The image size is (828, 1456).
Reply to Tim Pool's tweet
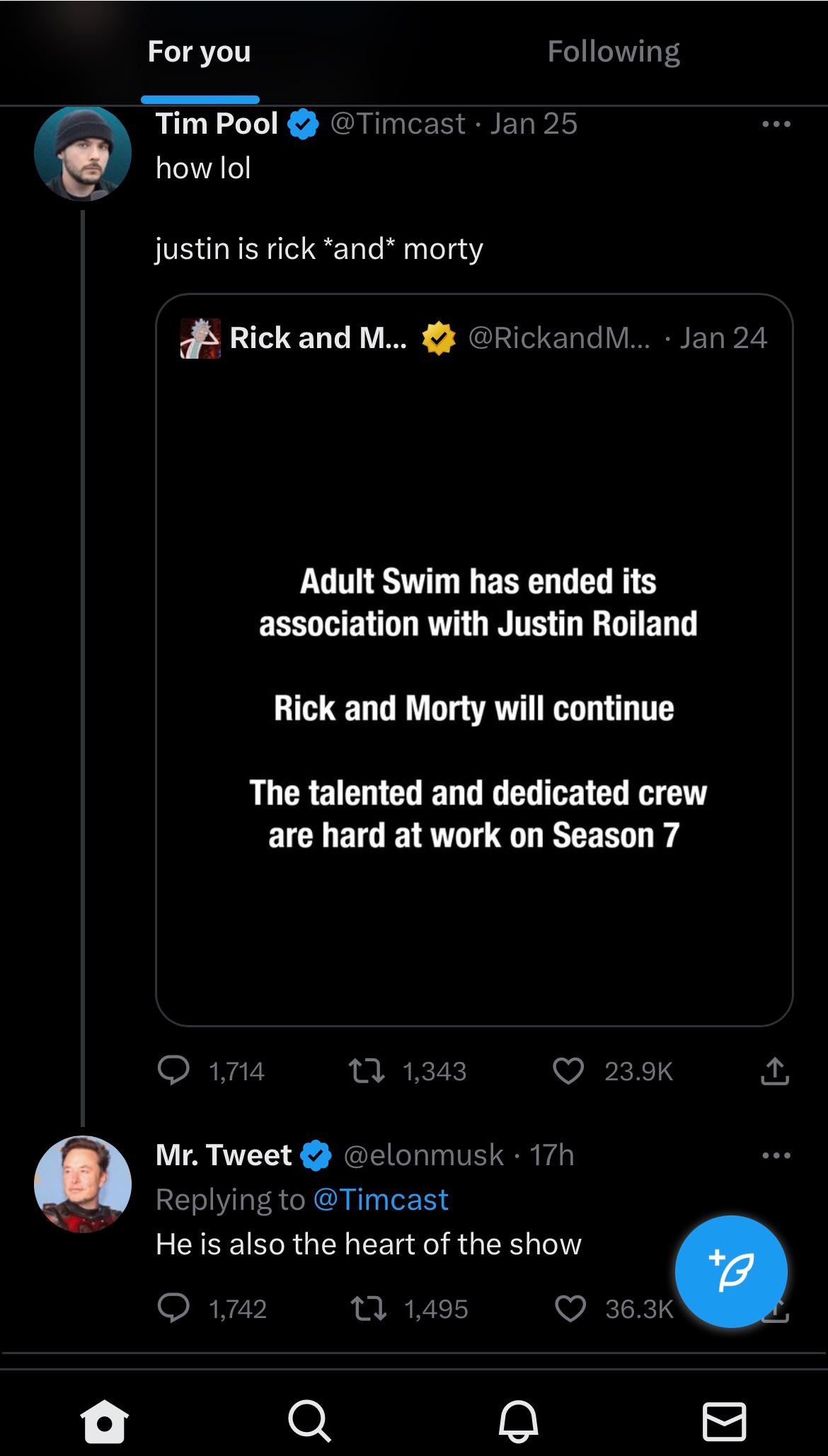point(173,1070)
